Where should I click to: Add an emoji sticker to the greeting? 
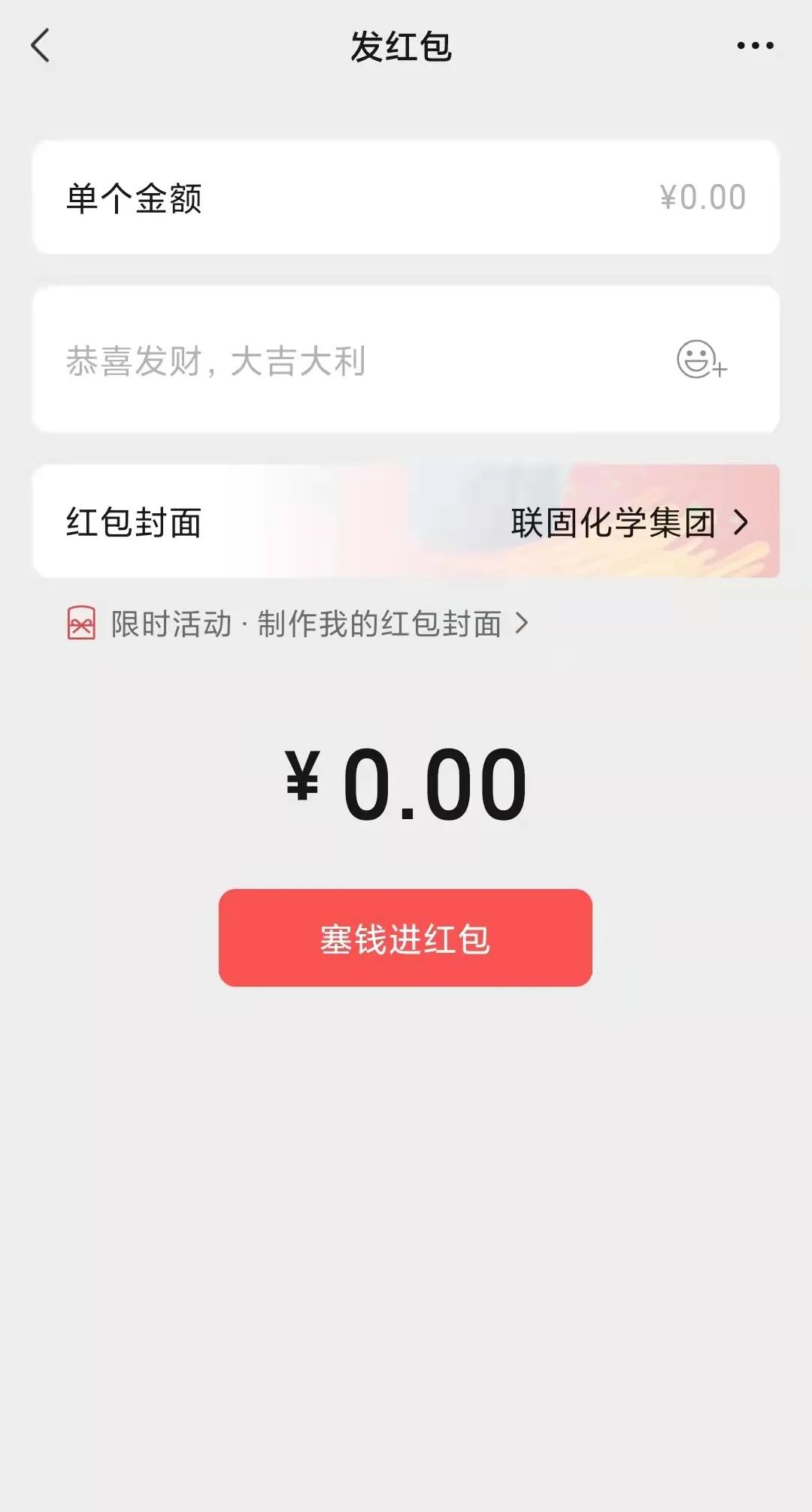701,359
